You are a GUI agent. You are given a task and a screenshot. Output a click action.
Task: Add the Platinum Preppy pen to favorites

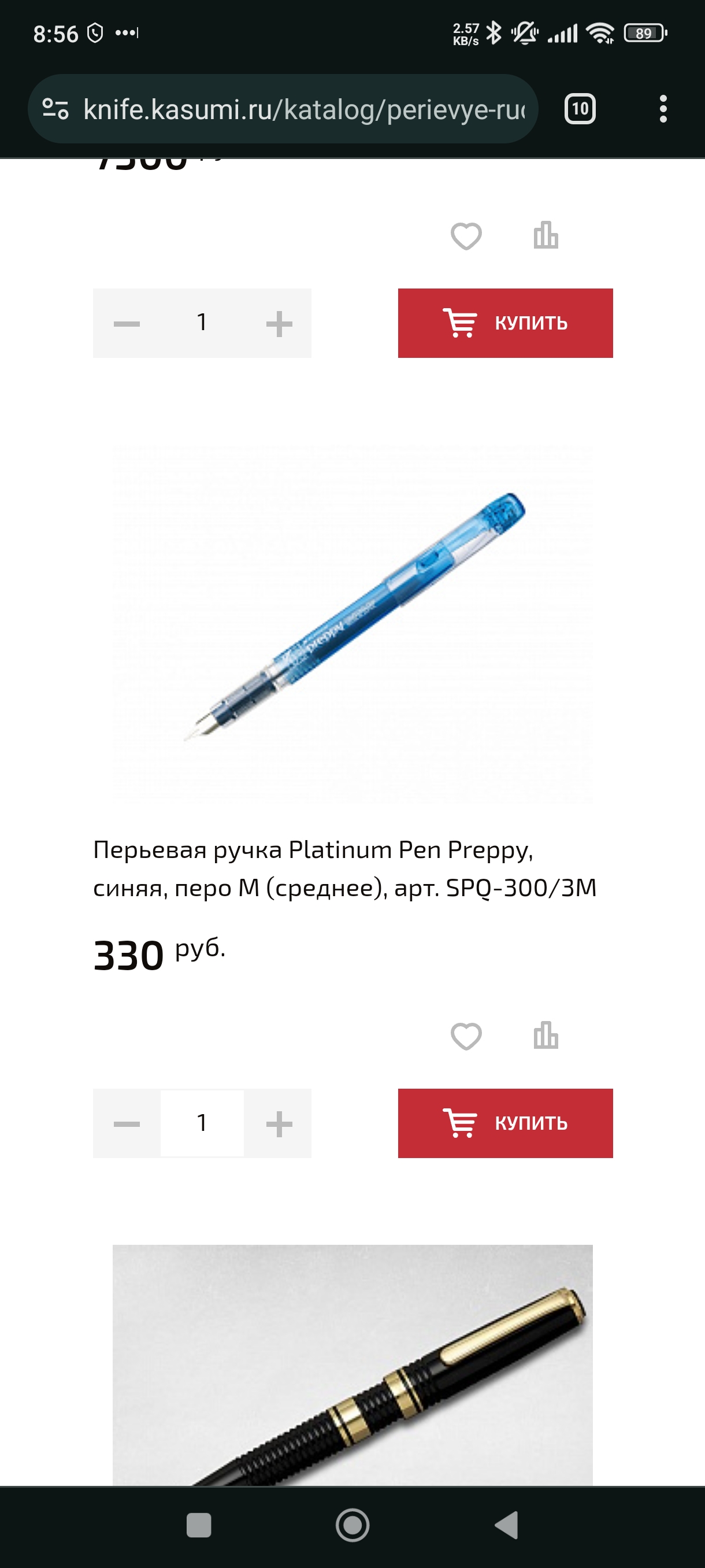pos(466,1036)
